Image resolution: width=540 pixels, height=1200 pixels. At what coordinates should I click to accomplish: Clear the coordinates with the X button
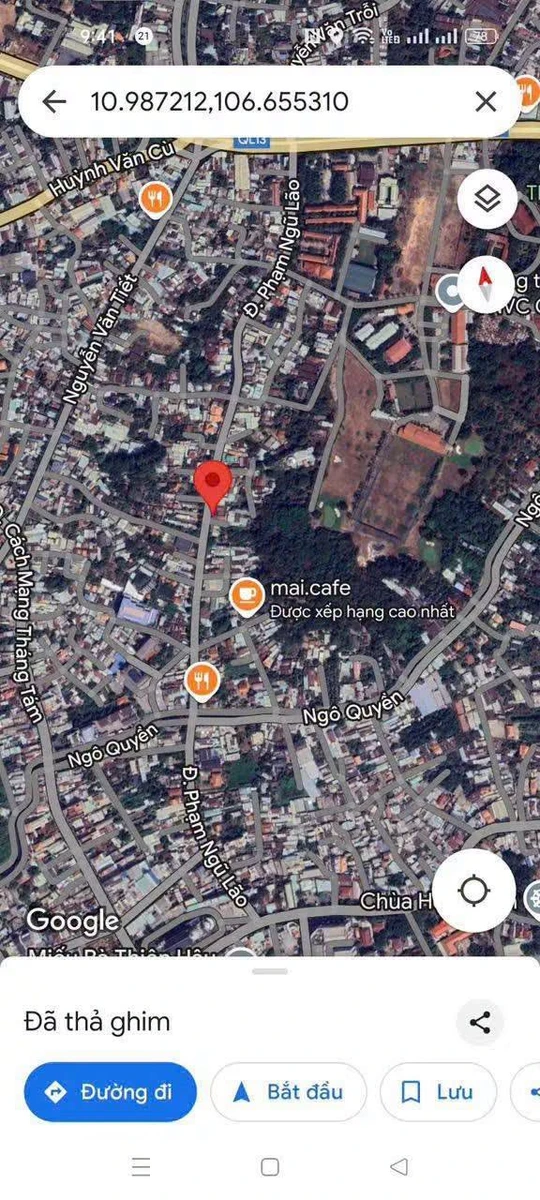485,101
